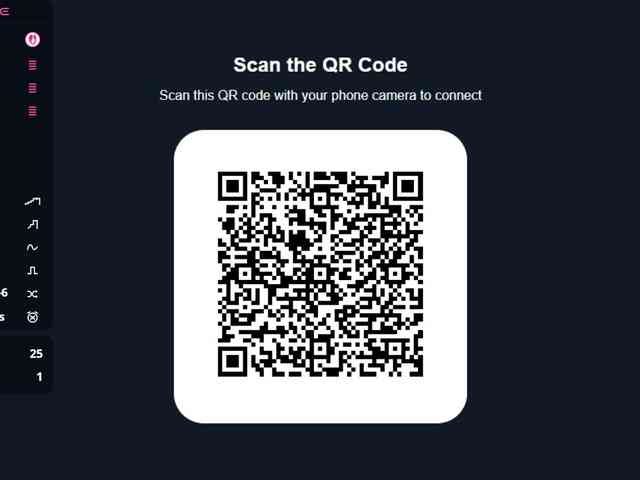
Task: Tap the shuffle random icon
Action: (x=33, y=294)
